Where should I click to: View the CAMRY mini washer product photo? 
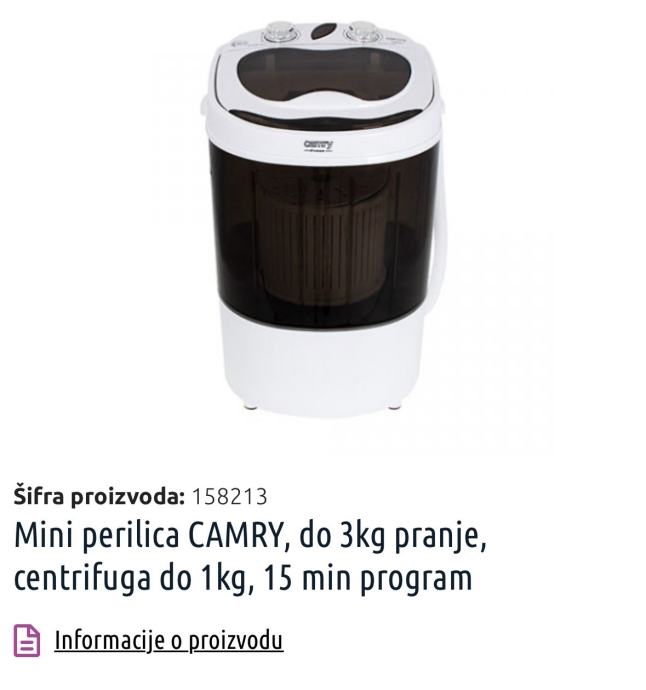(x=325, y=220)
